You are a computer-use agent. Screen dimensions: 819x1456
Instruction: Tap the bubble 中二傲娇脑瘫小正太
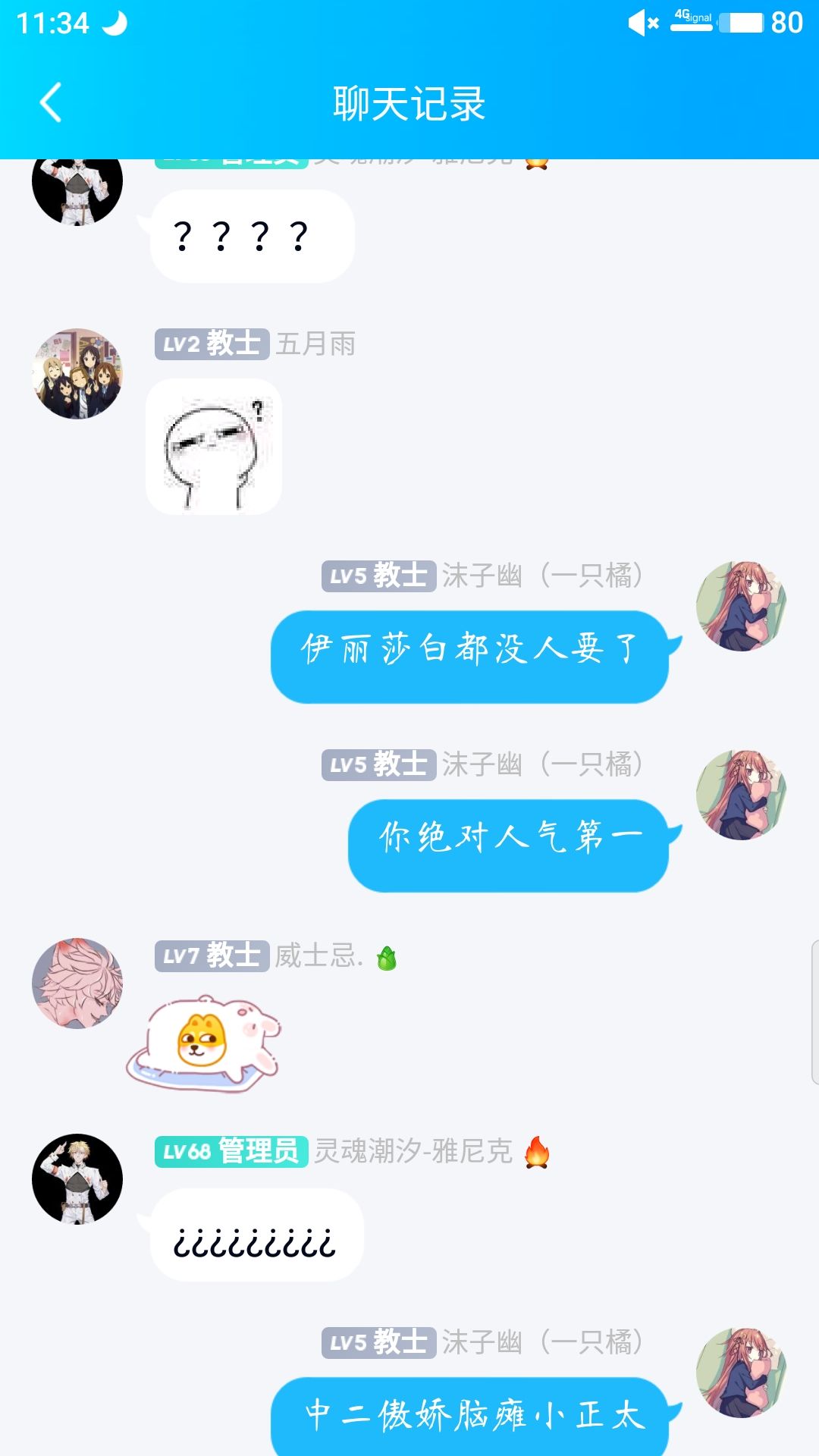[x=470, y=1414]
